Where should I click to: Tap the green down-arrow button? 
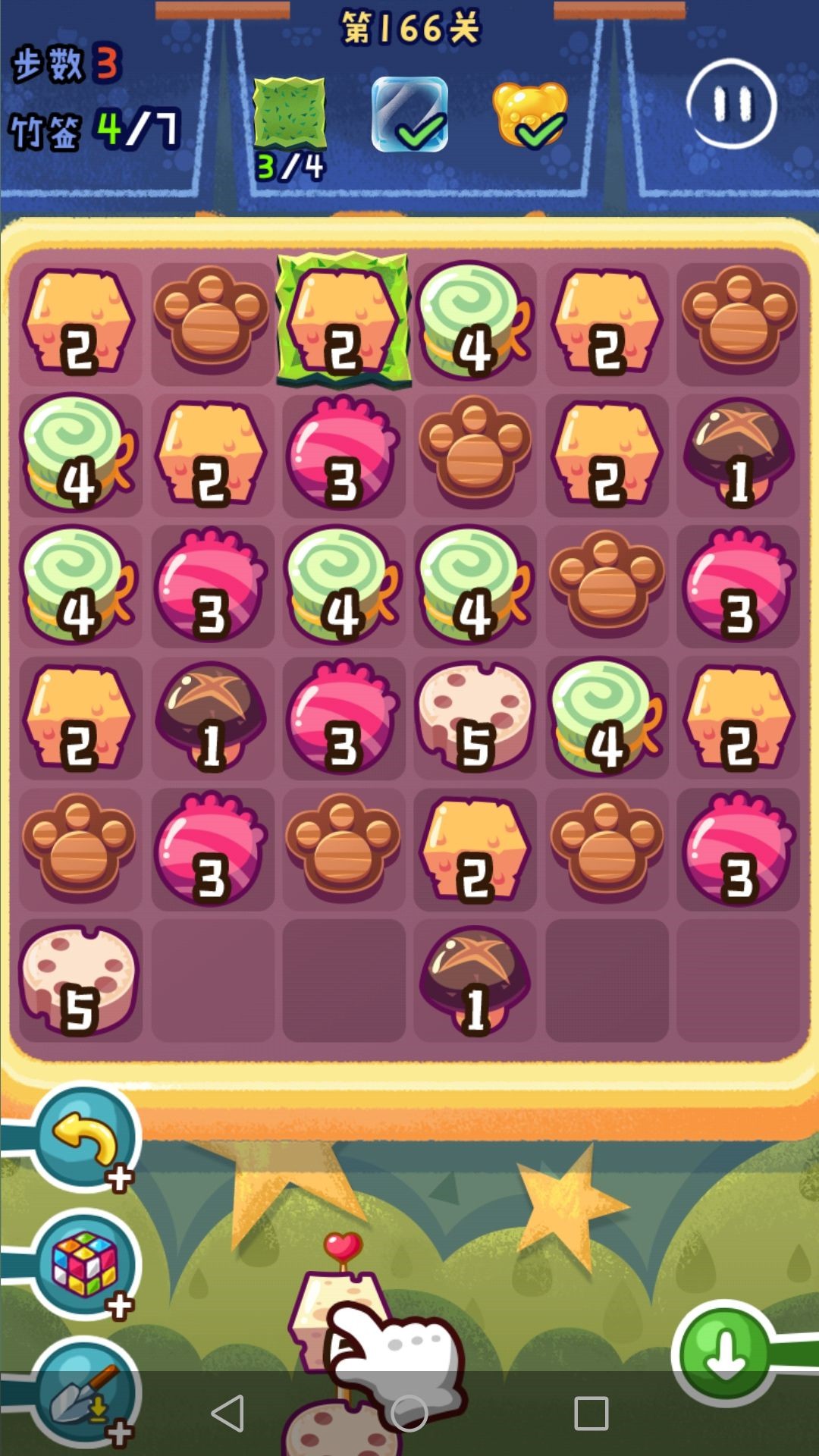click(726, 1354)
